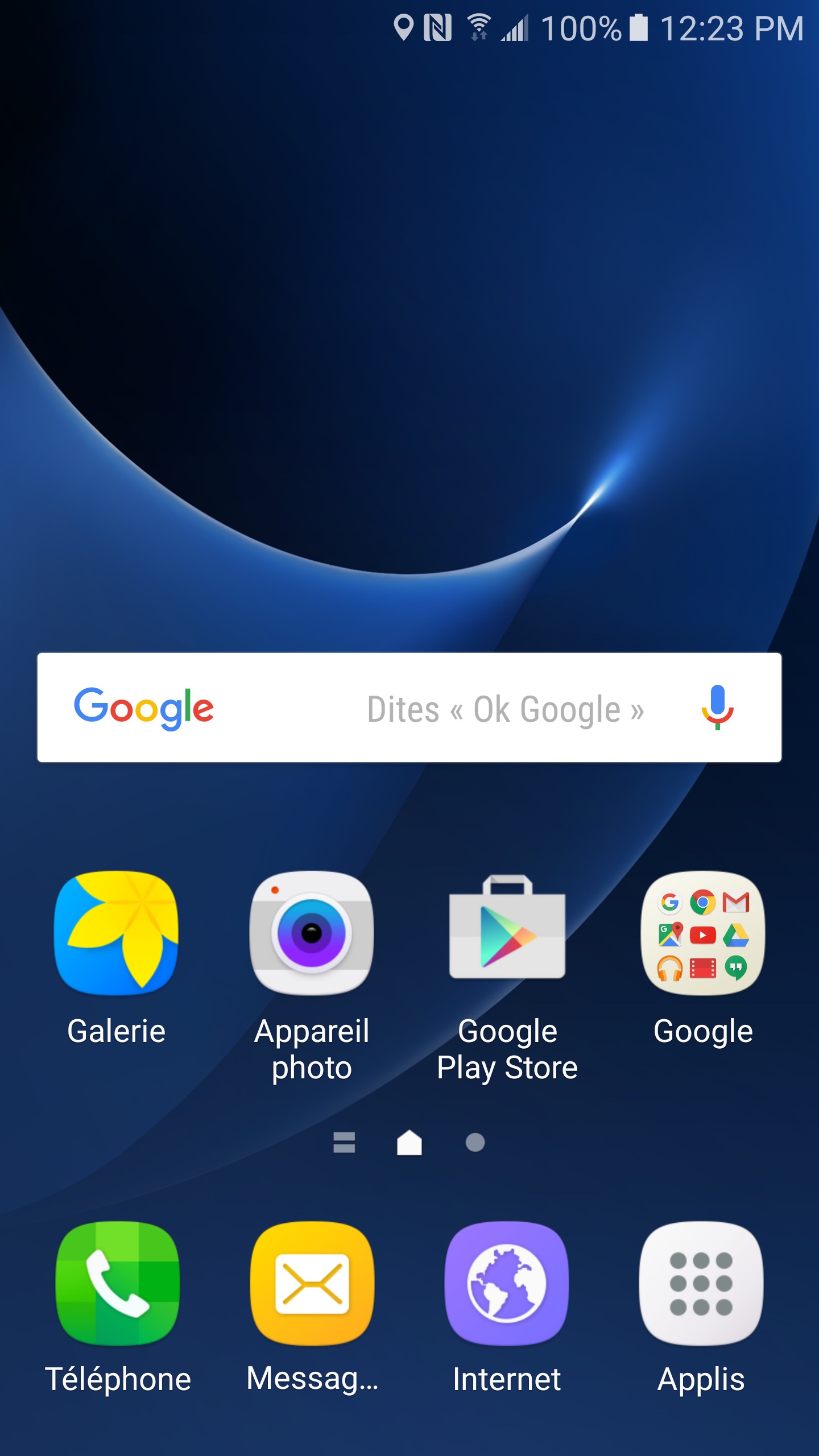Select the home page indicator

click(409, 1142)
